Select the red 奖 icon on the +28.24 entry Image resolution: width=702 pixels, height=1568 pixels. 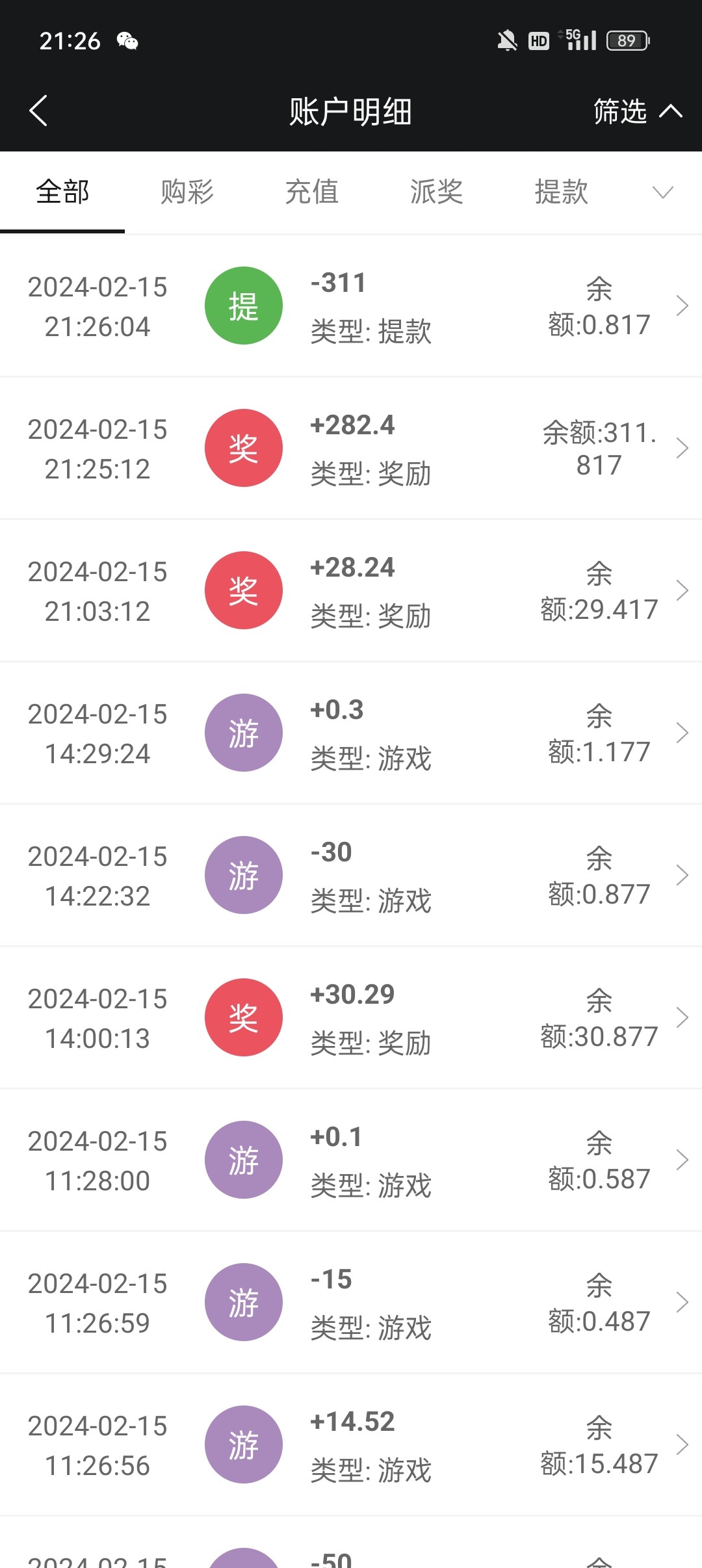click(243, 590)
